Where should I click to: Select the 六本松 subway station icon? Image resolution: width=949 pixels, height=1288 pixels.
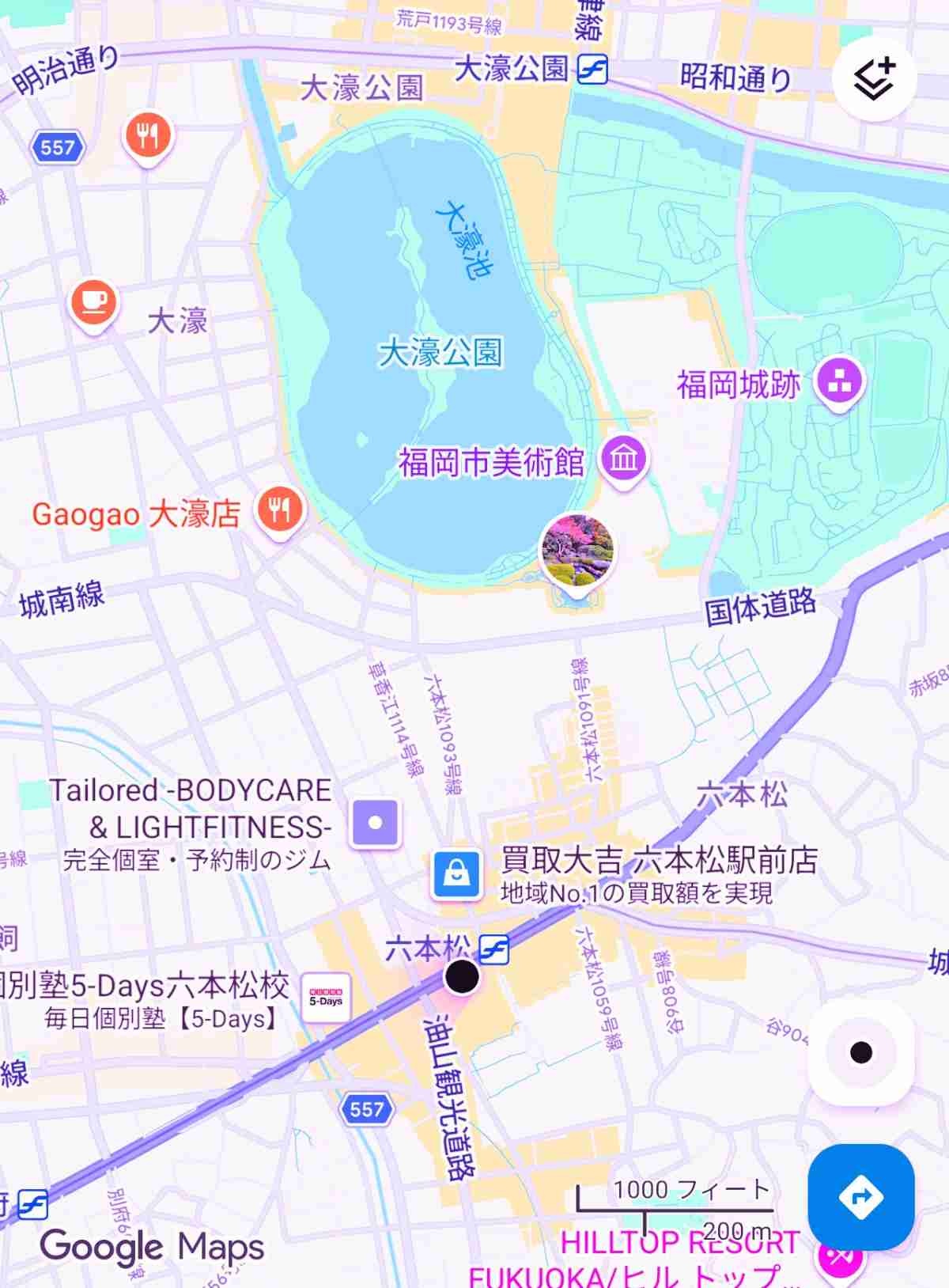pos(493,949)
